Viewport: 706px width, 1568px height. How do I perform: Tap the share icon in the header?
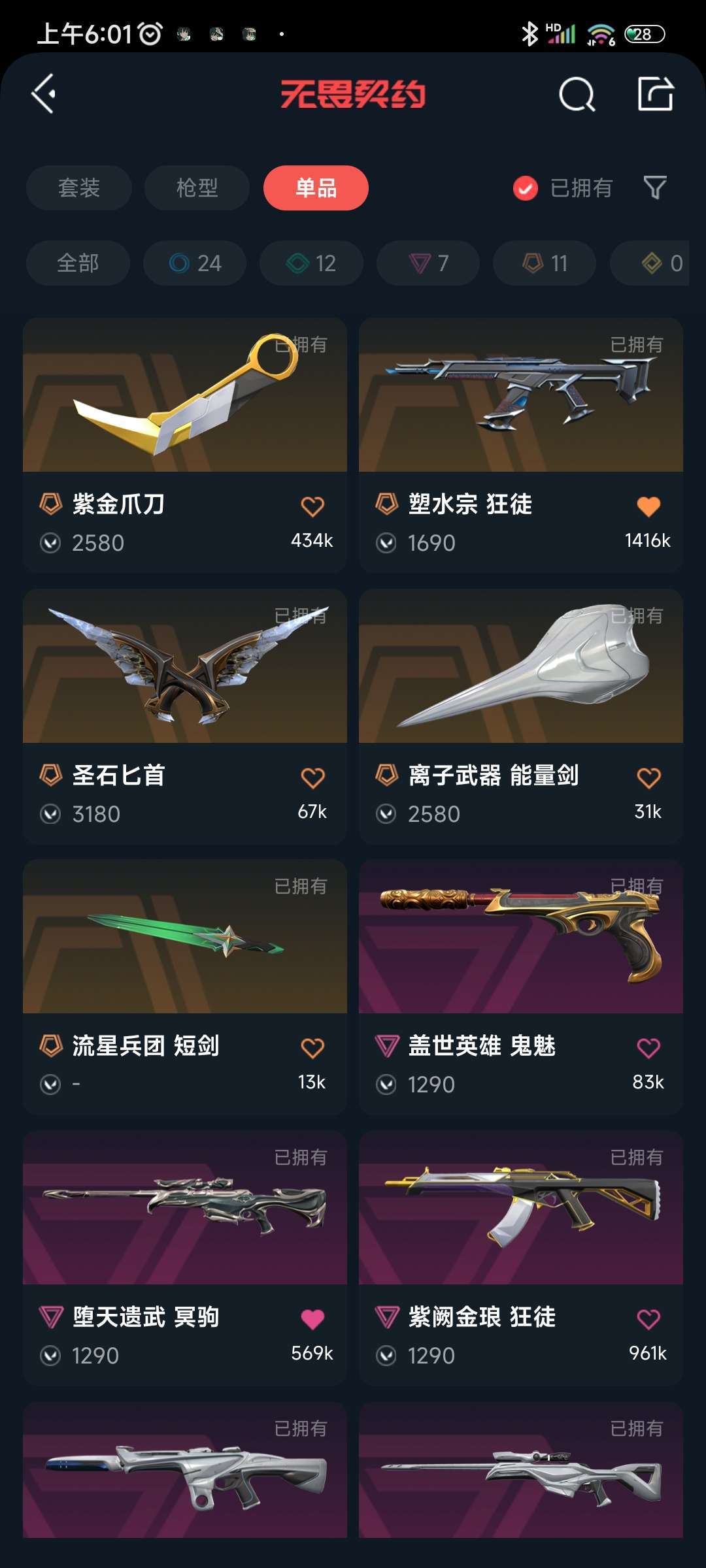656,94
